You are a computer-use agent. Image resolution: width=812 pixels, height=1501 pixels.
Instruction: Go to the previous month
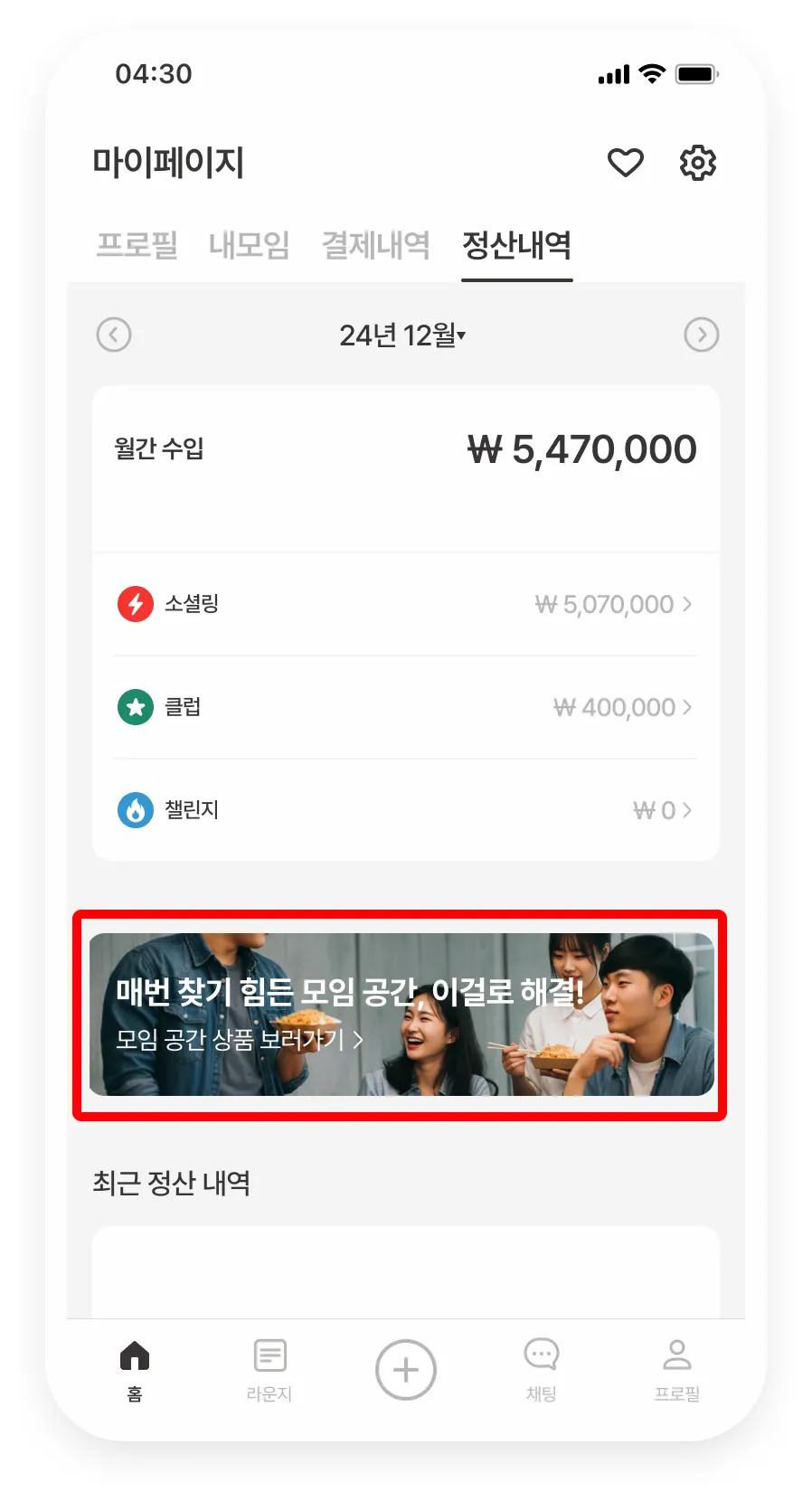[114, 335]
